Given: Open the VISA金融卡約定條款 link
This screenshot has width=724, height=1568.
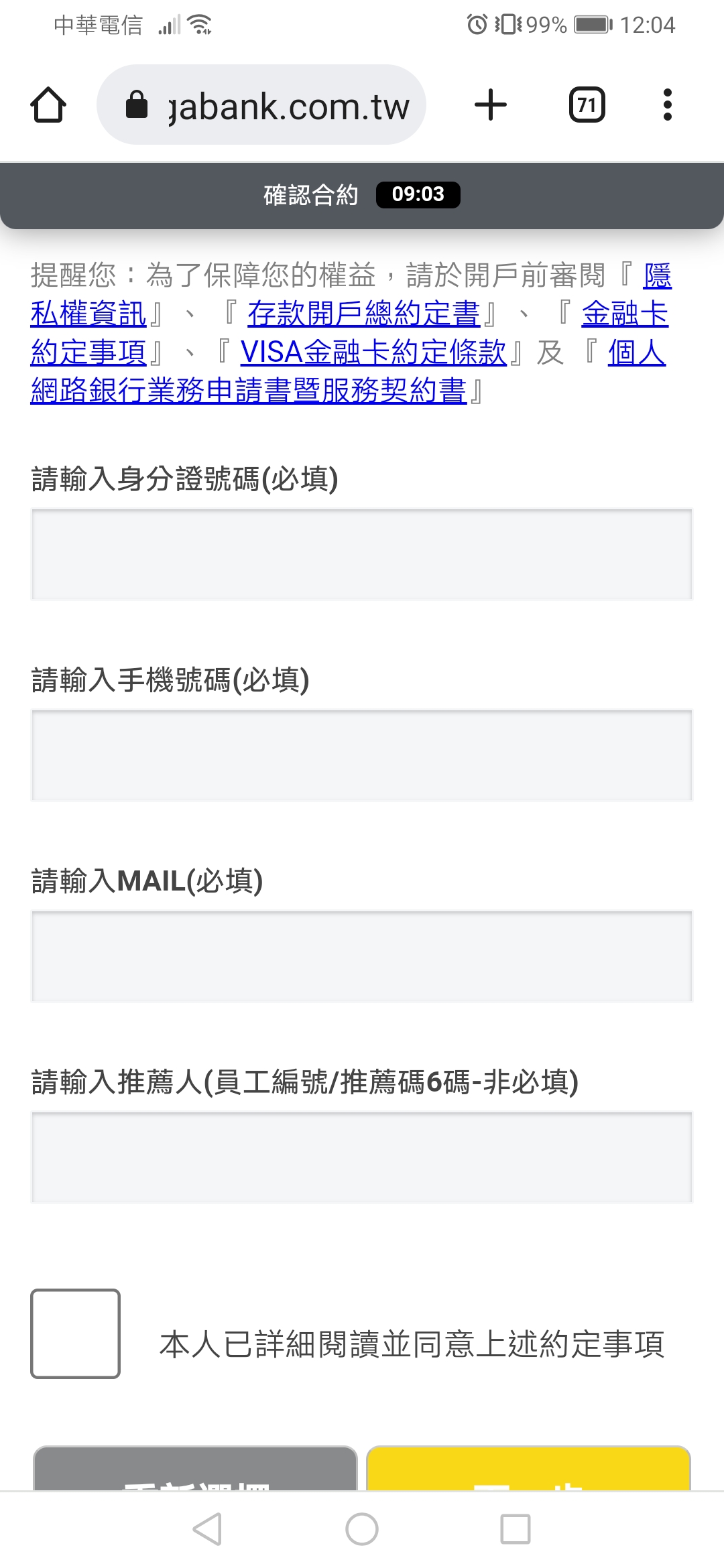Looking at the screenshot, I should coord(373,352).
